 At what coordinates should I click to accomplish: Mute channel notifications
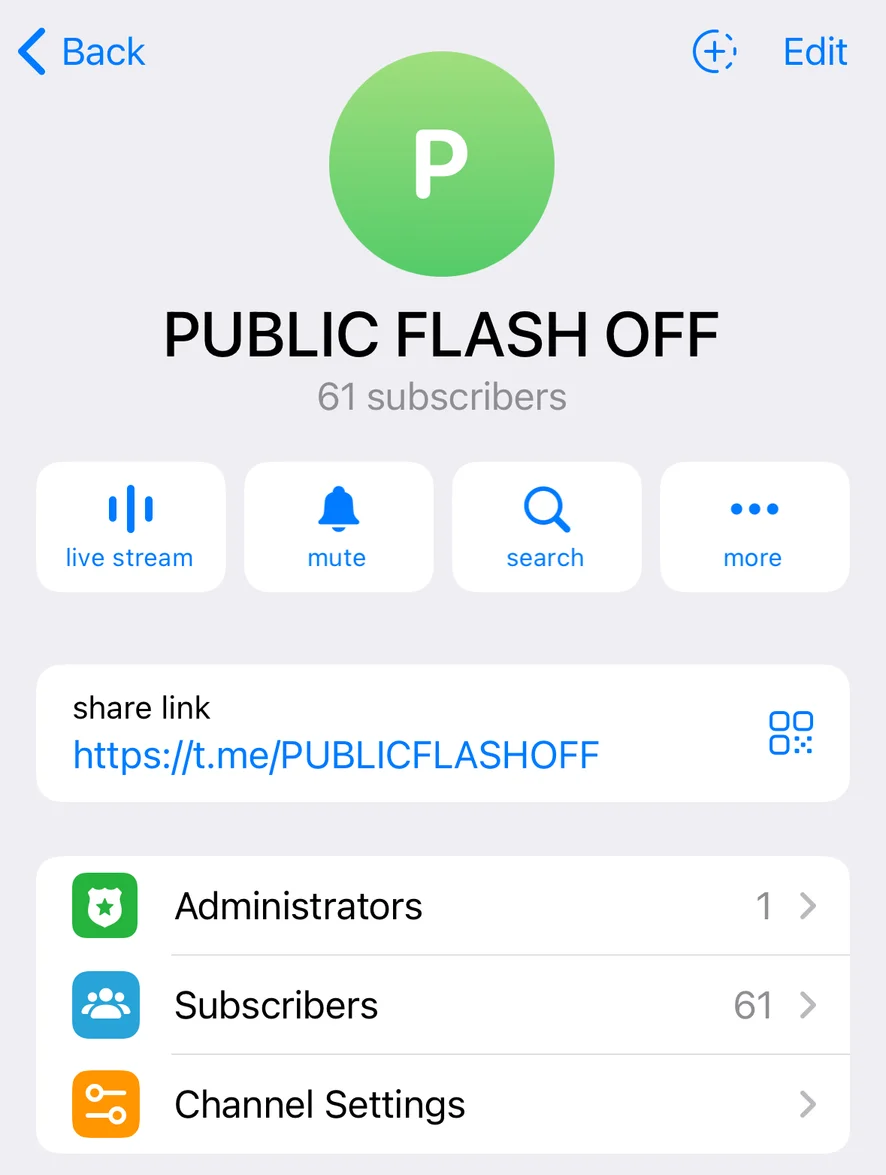[338, 527]
